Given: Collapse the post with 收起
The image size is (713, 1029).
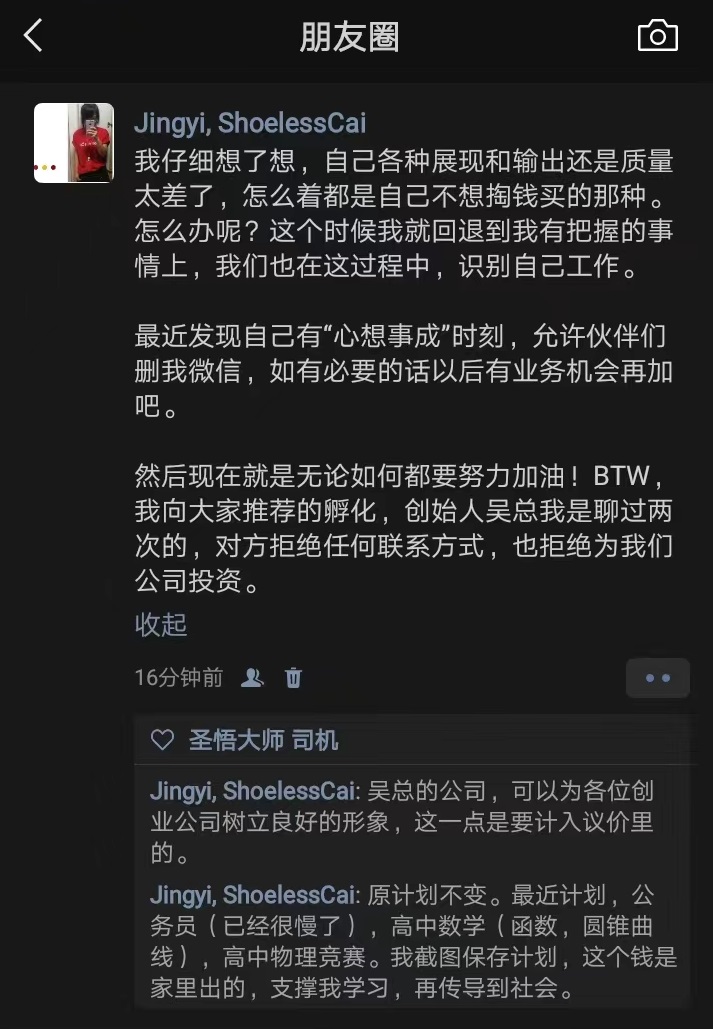Looking at the screenshot, I should (x=161, y=625).
